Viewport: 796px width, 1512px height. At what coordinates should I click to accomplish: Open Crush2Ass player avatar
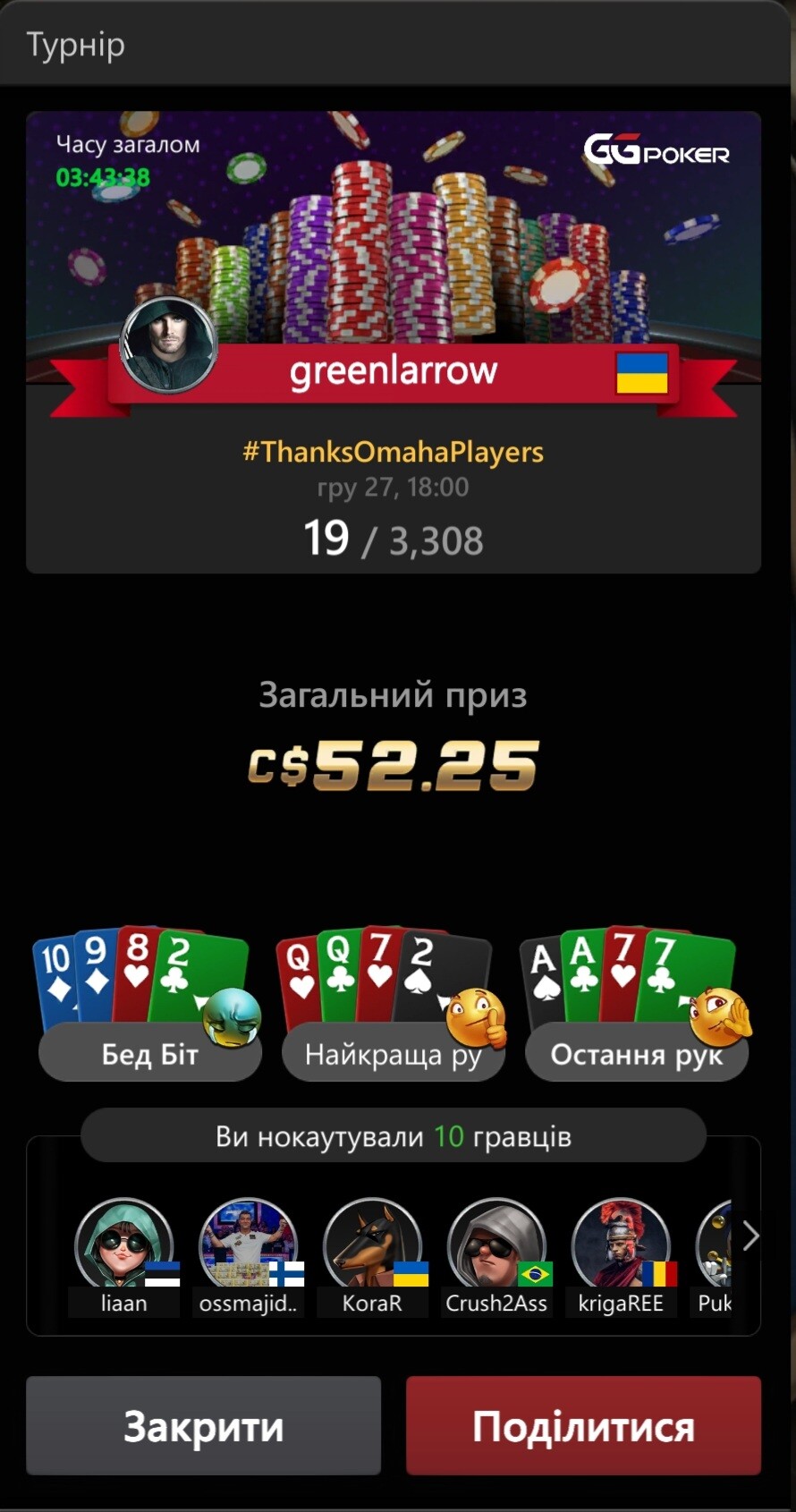coord(496,1246)
